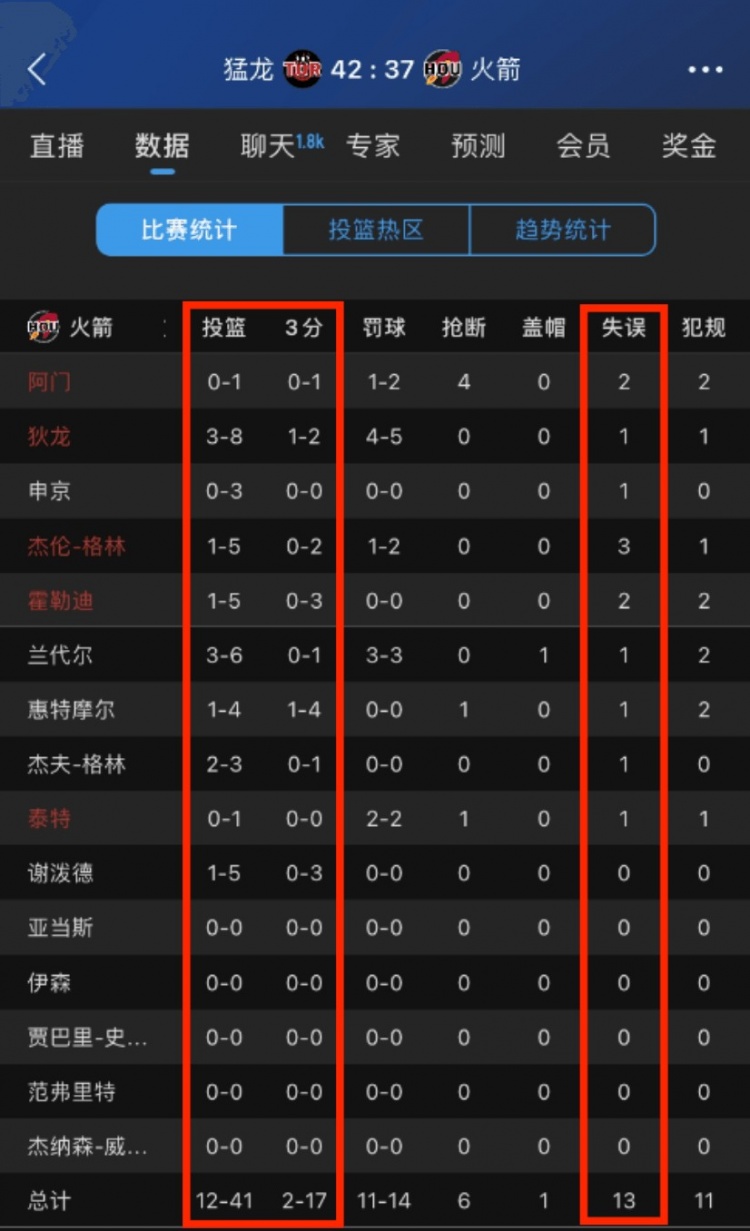Select the 比赛统计 segment
The height and width of the screenshot is (1231, 750).
[189, 230]
